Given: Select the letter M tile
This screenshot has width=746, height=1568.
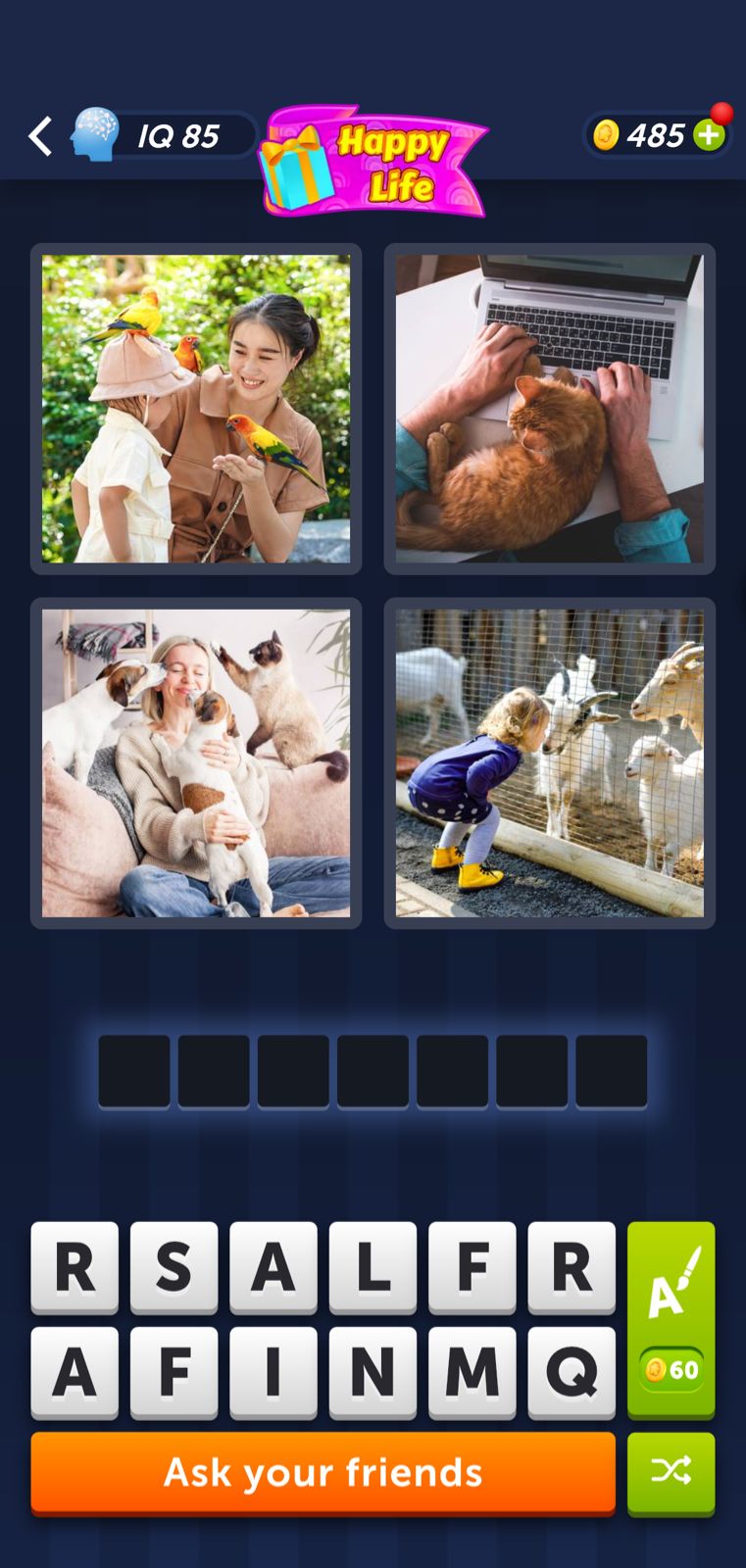Looking at the screenshot, I should (472, 1372).
